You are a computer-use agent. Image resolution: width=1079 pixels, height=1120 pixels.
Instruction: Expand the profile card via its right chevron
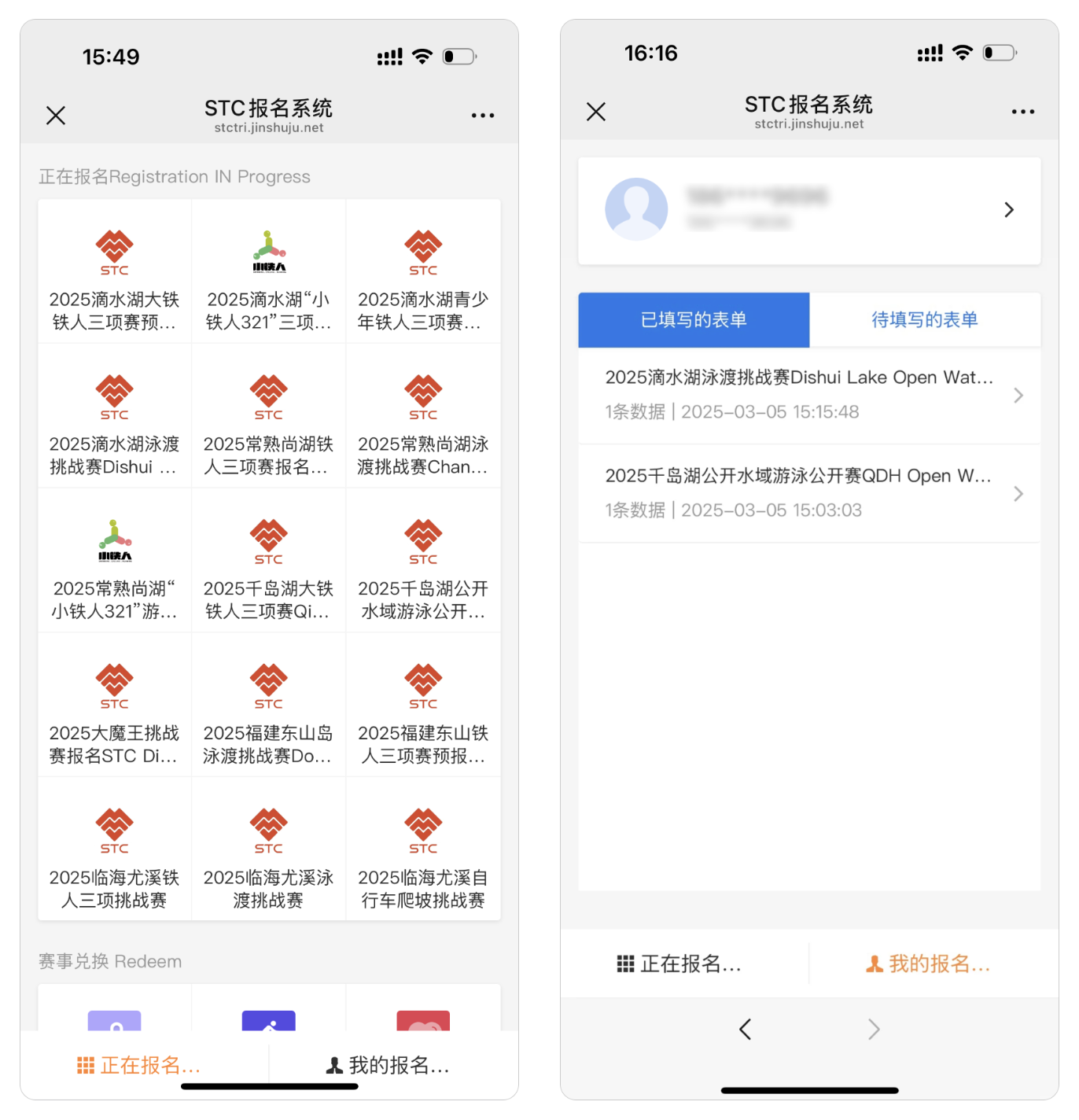click(x=1009, y=209)
